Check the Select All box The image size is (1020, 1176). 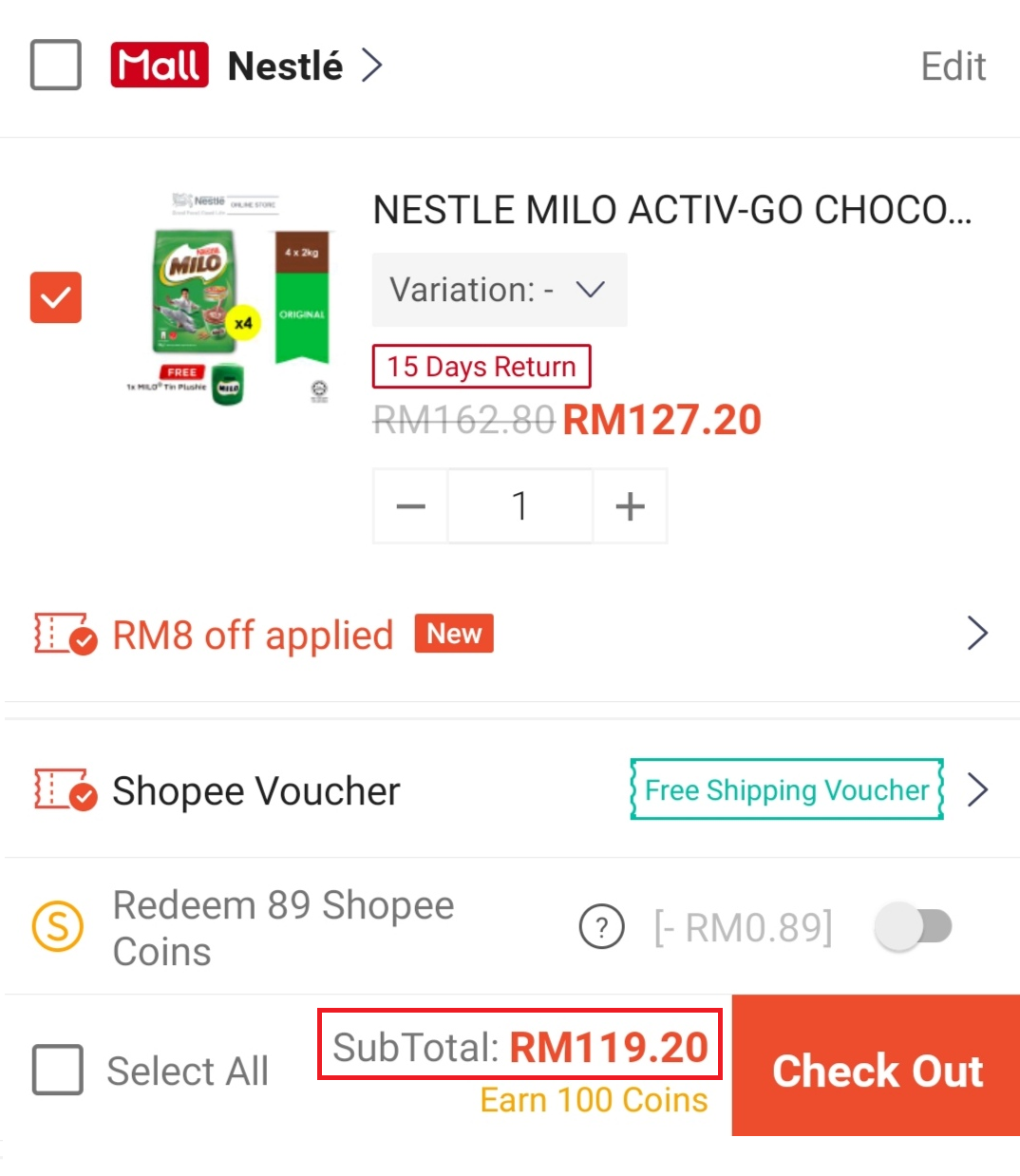[x=58, y=1071]
